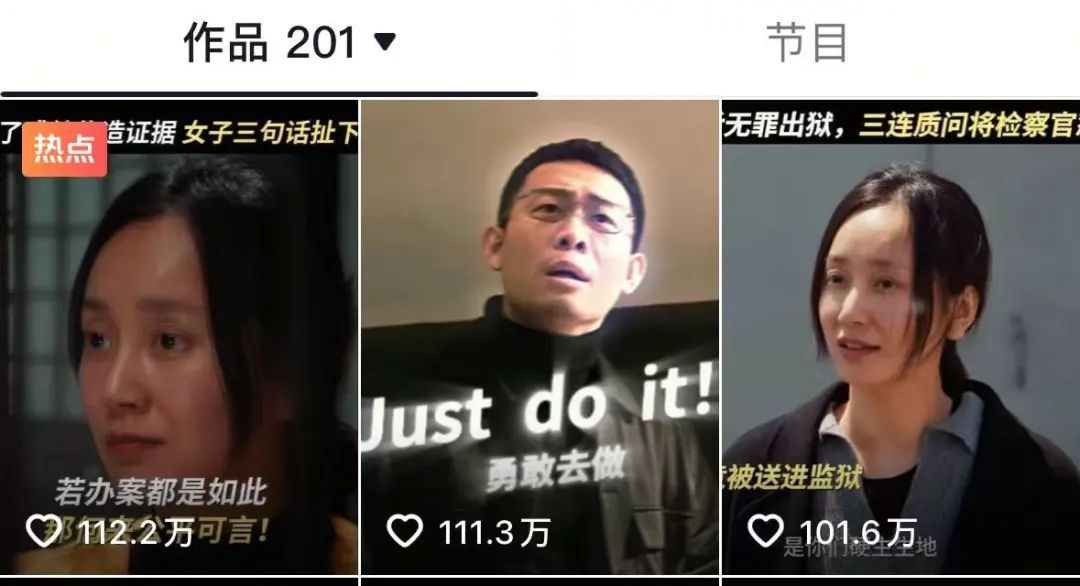Play the Just do it video
The height and width of the screenshot is (586, 1080).
539,340
